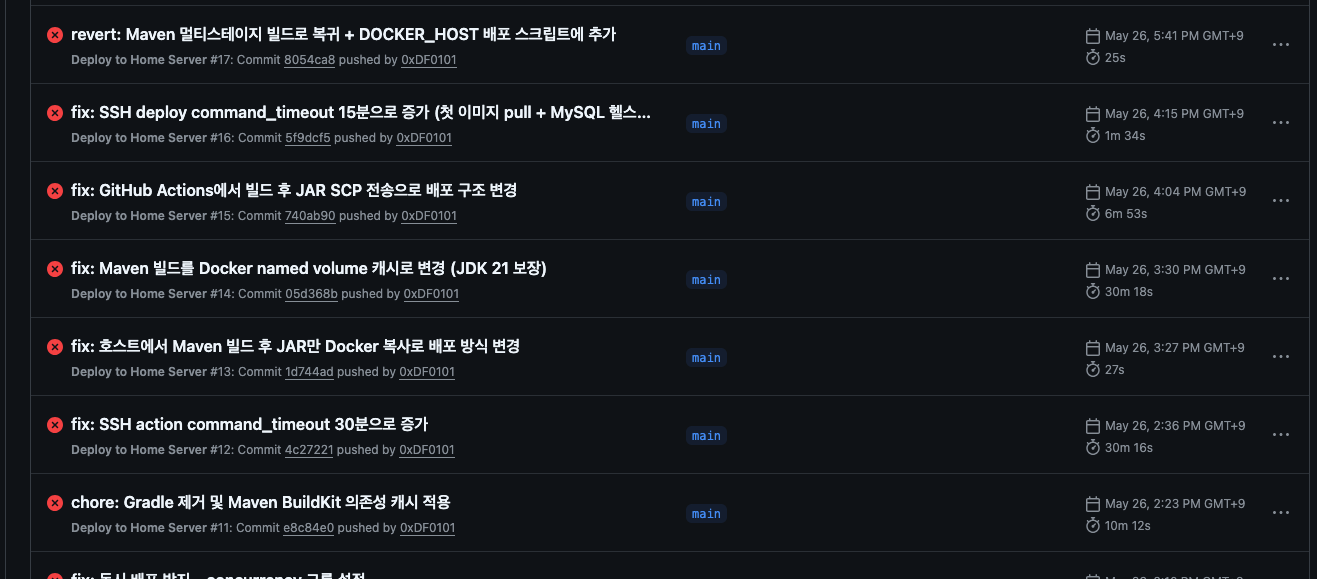The height and width of the screenshot is (579, 1317).
Task: Open the chore: Gradle 제거 run
Action: pos(261,502)
